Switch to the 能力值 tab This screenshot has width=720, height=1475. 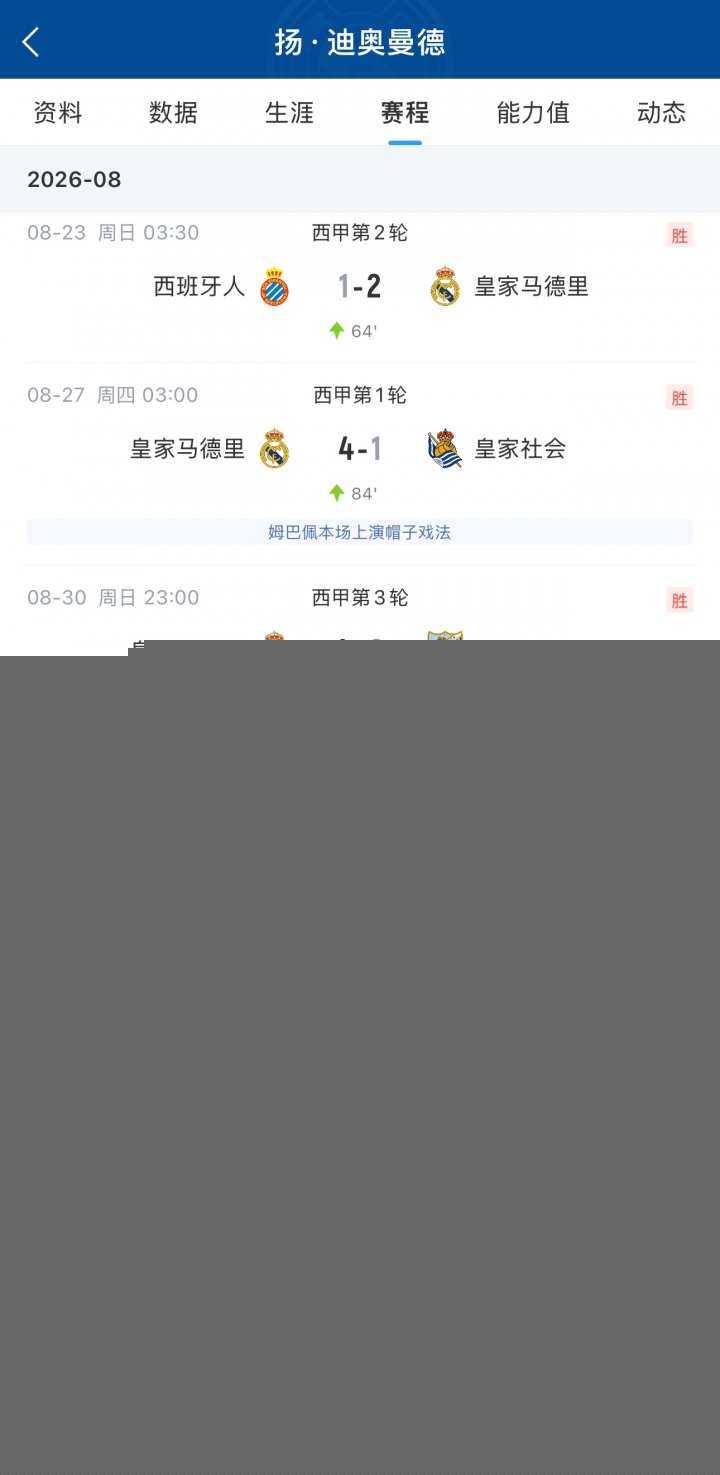pyautogui.click(x=533, y=112)
